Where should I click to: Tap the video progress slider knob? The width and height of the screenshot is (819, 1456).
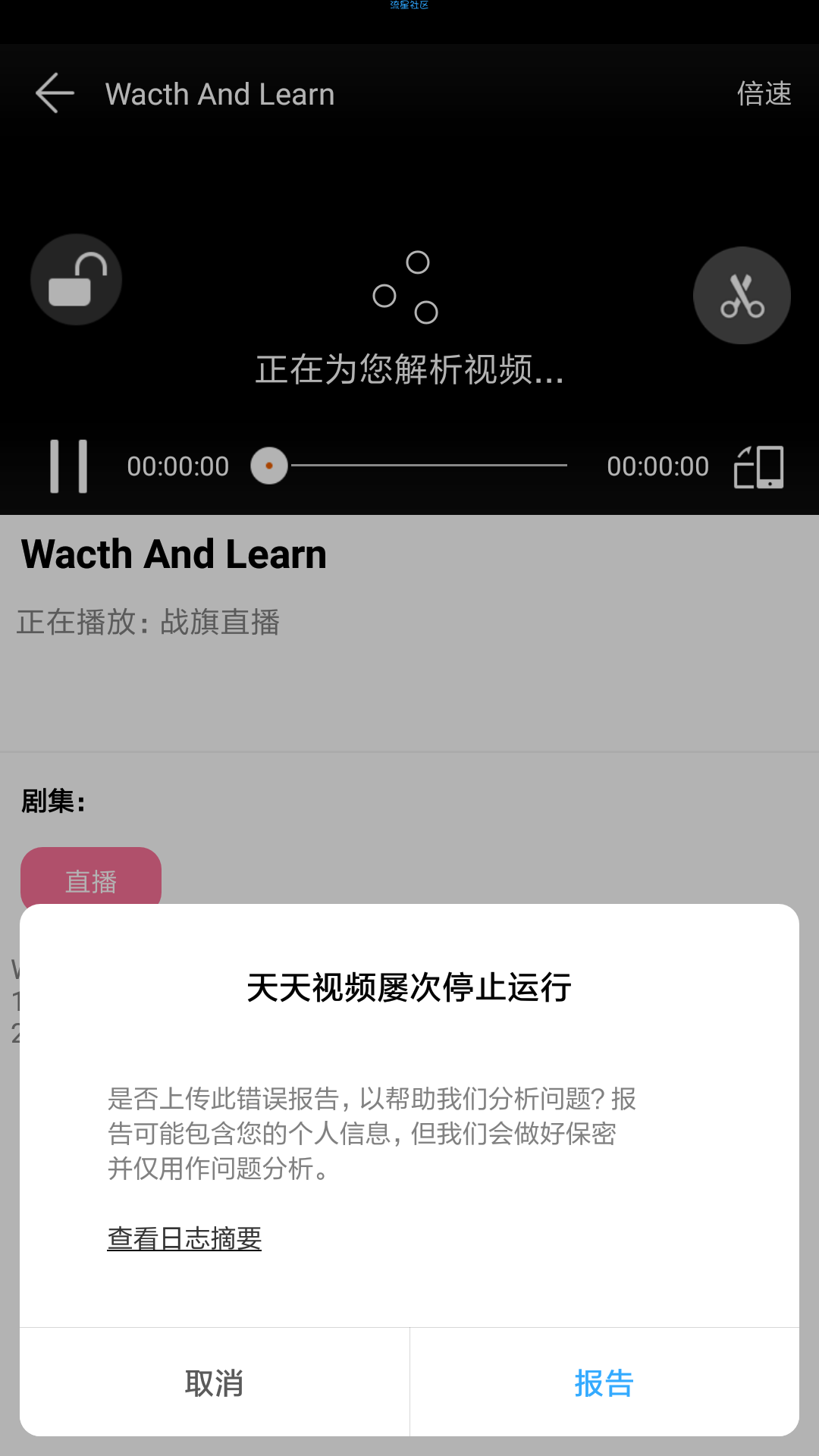[x=269, y=466]
